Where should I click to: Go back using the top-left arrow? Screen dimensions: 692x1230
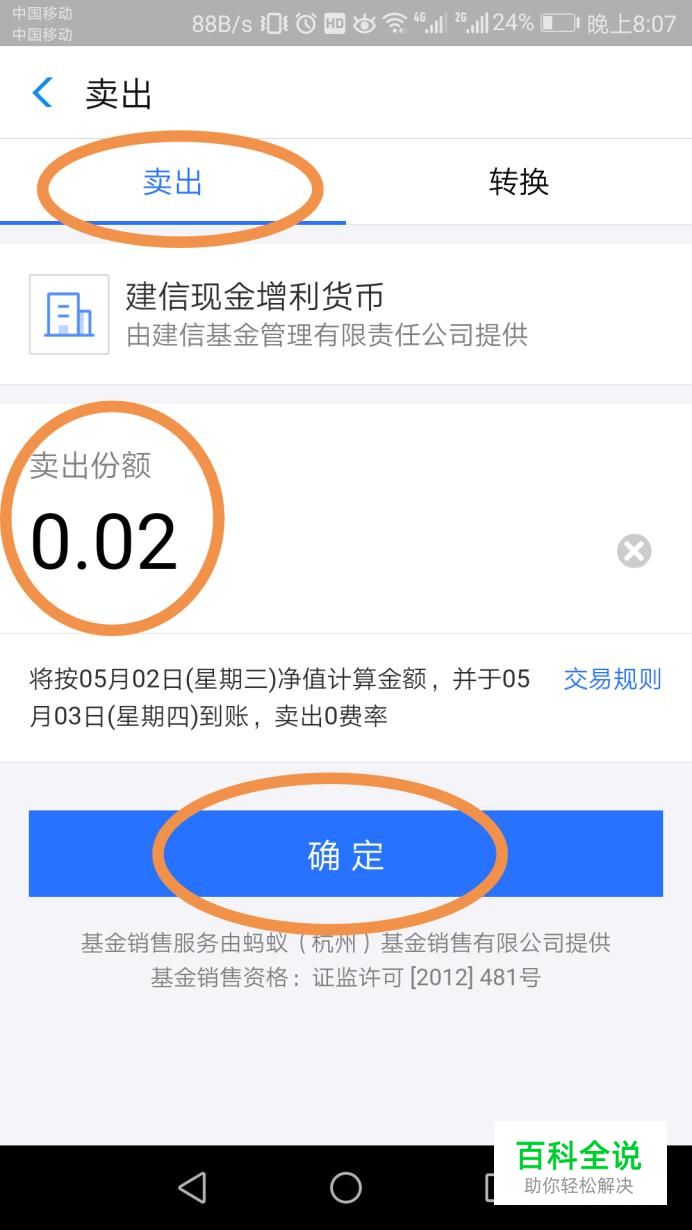[42, 93]
